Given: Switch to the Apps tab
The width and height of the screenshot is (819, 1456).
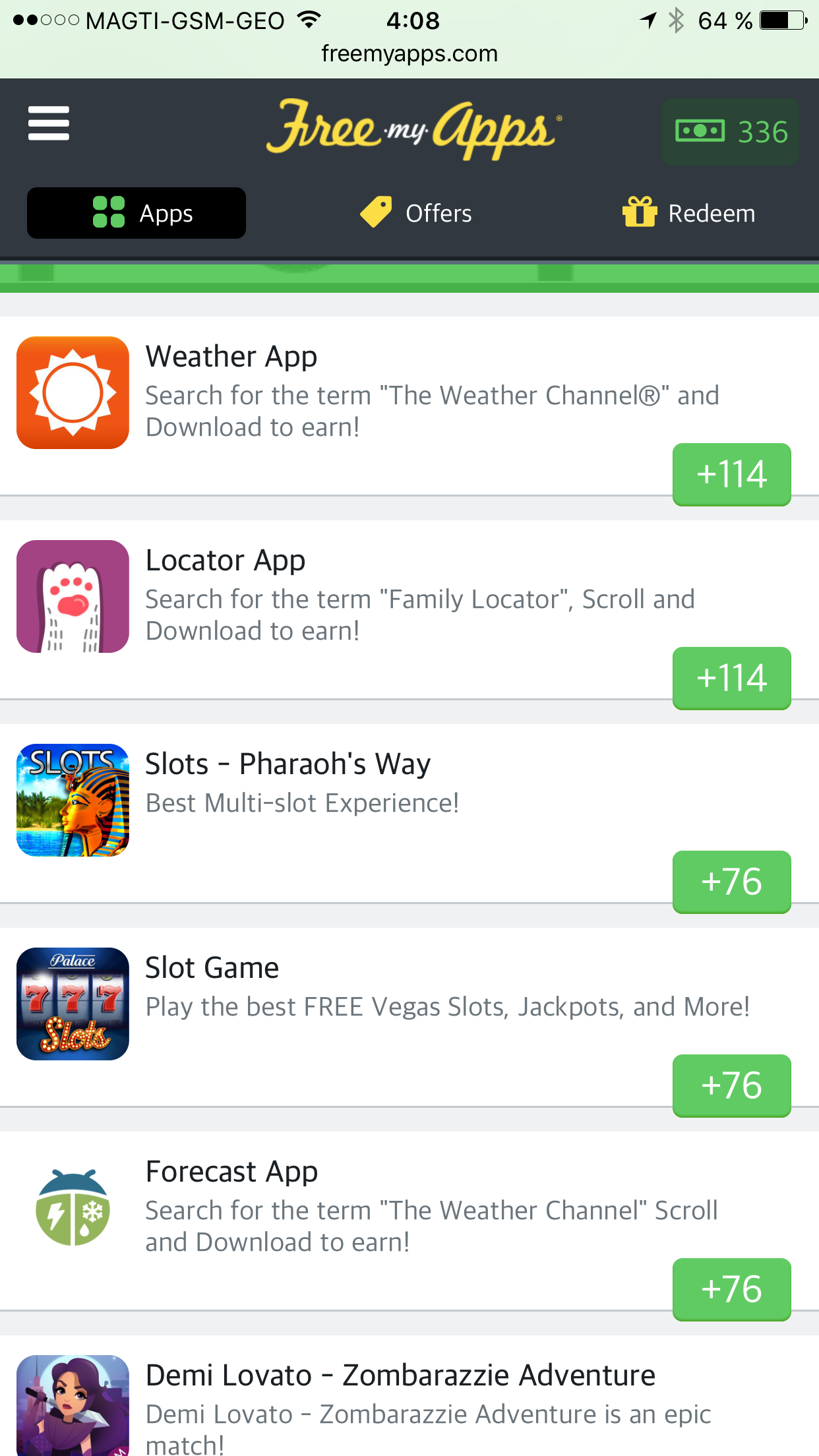Looking at the screenshot, I should 136,213.
